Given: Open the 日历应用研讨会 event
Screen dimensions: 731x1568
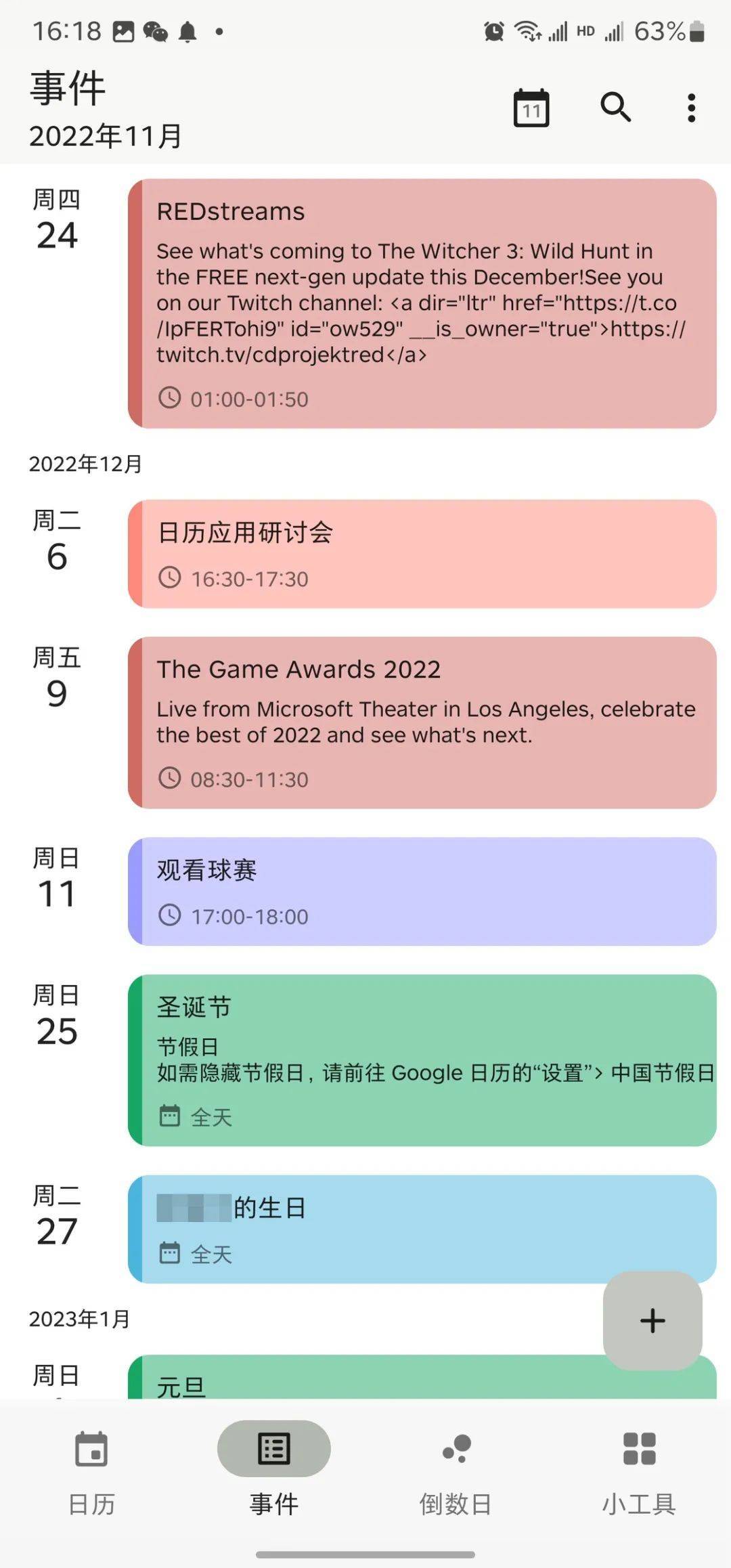Looking at the screenshot, I should (x=422, y=554).
